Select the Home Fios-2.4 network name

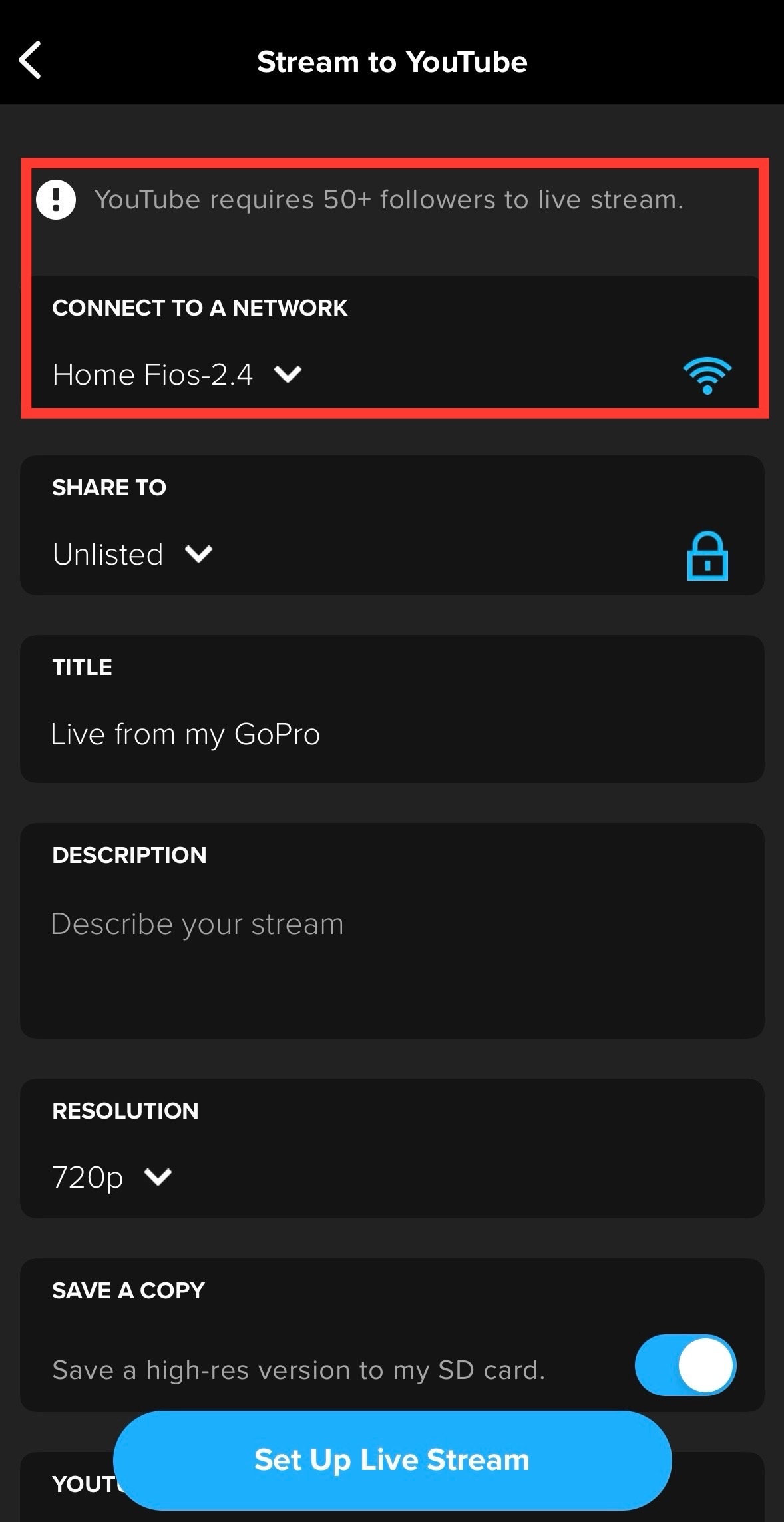(152, 374)
